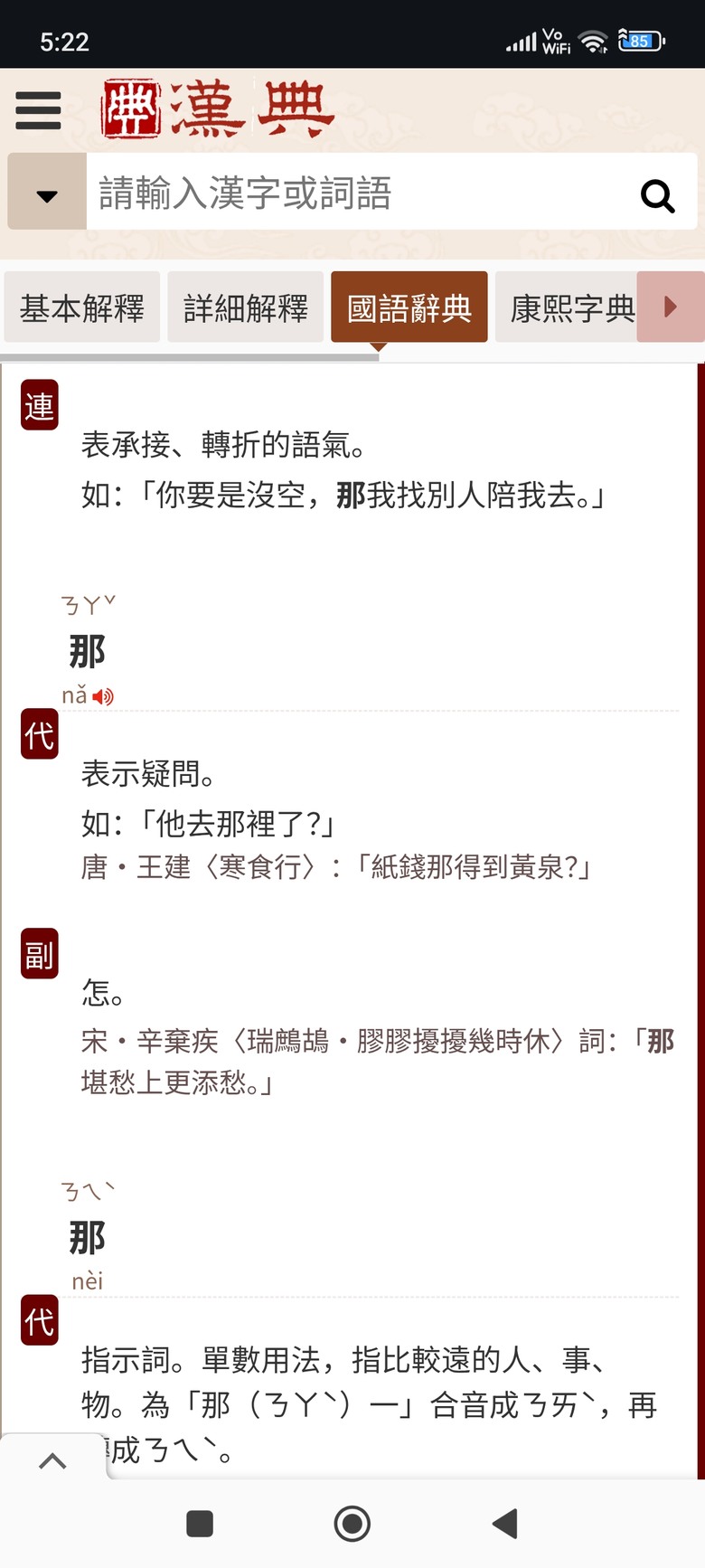
Task: Expand the search type dropdown
Action: tap(47, 194)
